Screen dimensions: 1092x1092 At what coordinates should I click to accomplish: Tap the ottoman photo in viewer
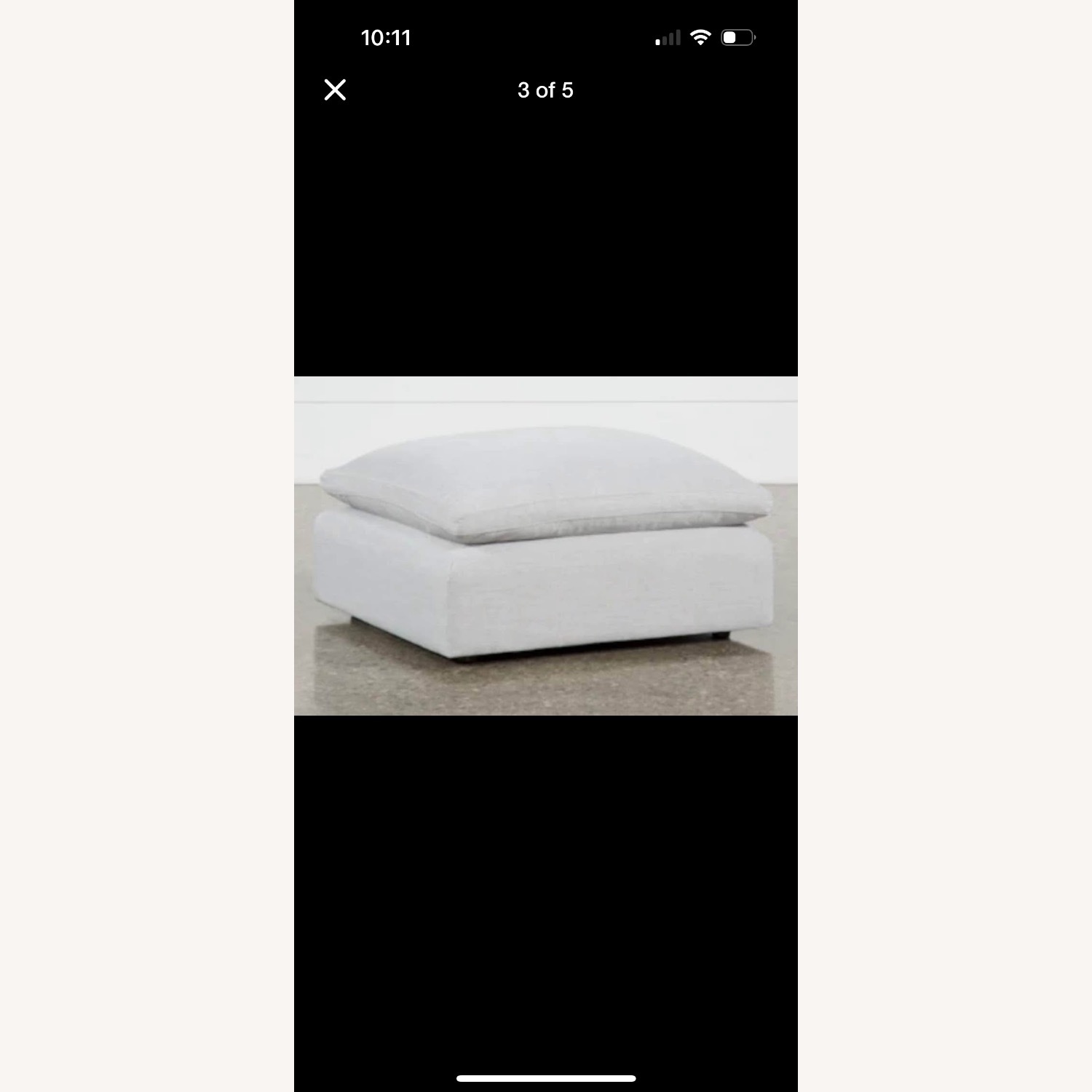click(x=545, y=545)
